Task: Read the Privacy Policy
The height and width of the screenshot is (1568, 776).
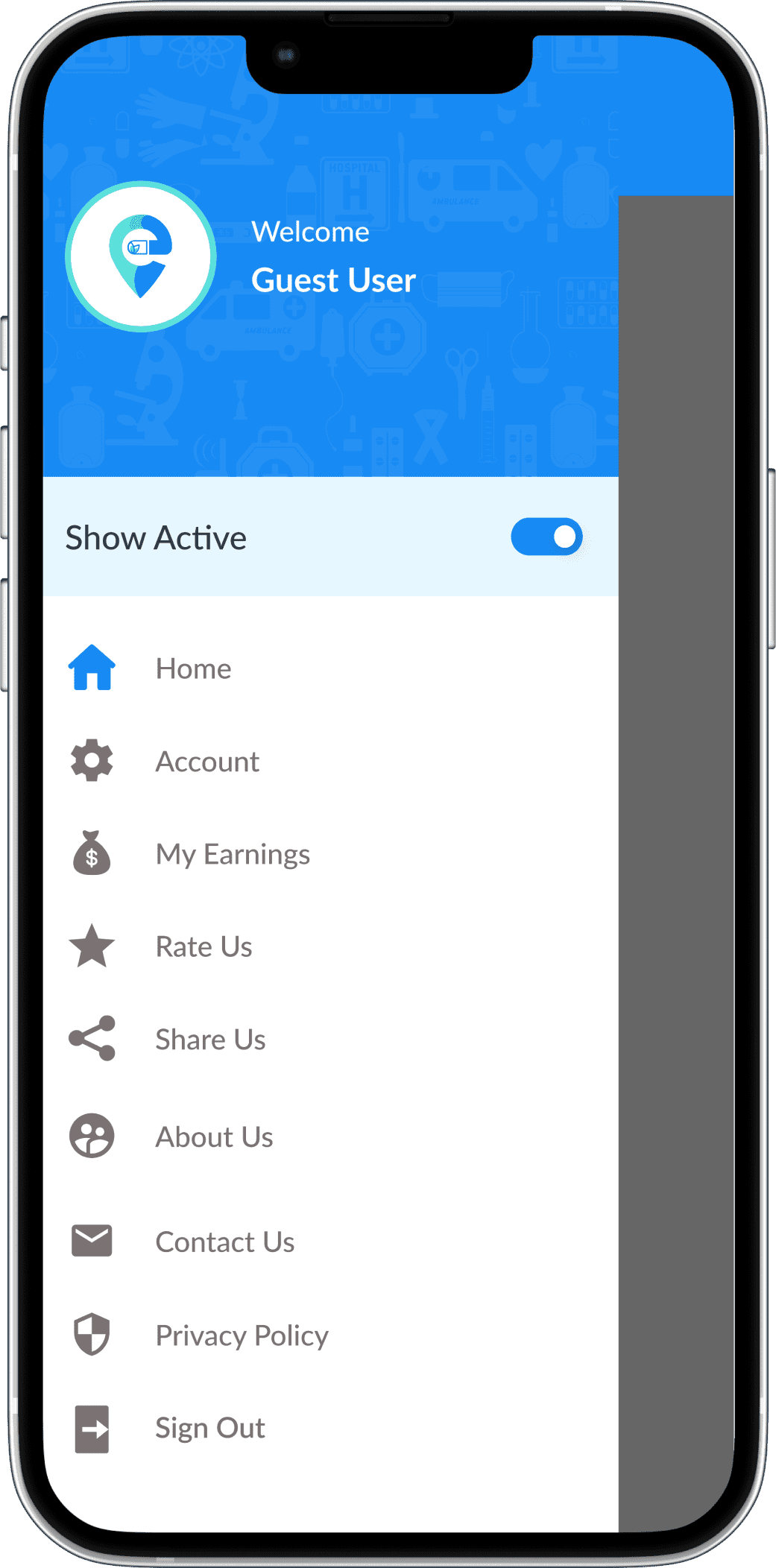Action: (x=242, y=1335)
